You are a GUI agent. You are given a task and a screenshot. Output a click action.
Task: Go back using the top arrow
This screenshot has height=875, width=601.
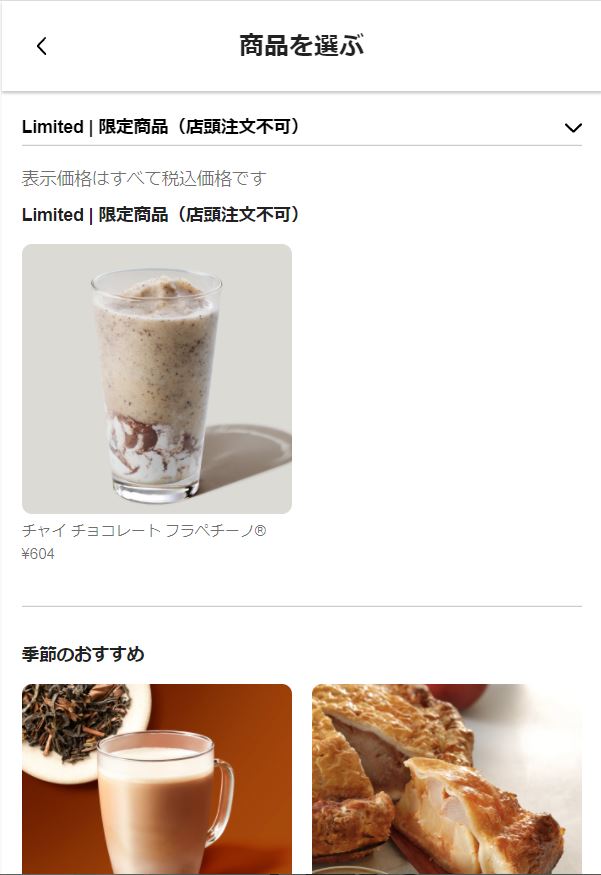click(41, 46)
